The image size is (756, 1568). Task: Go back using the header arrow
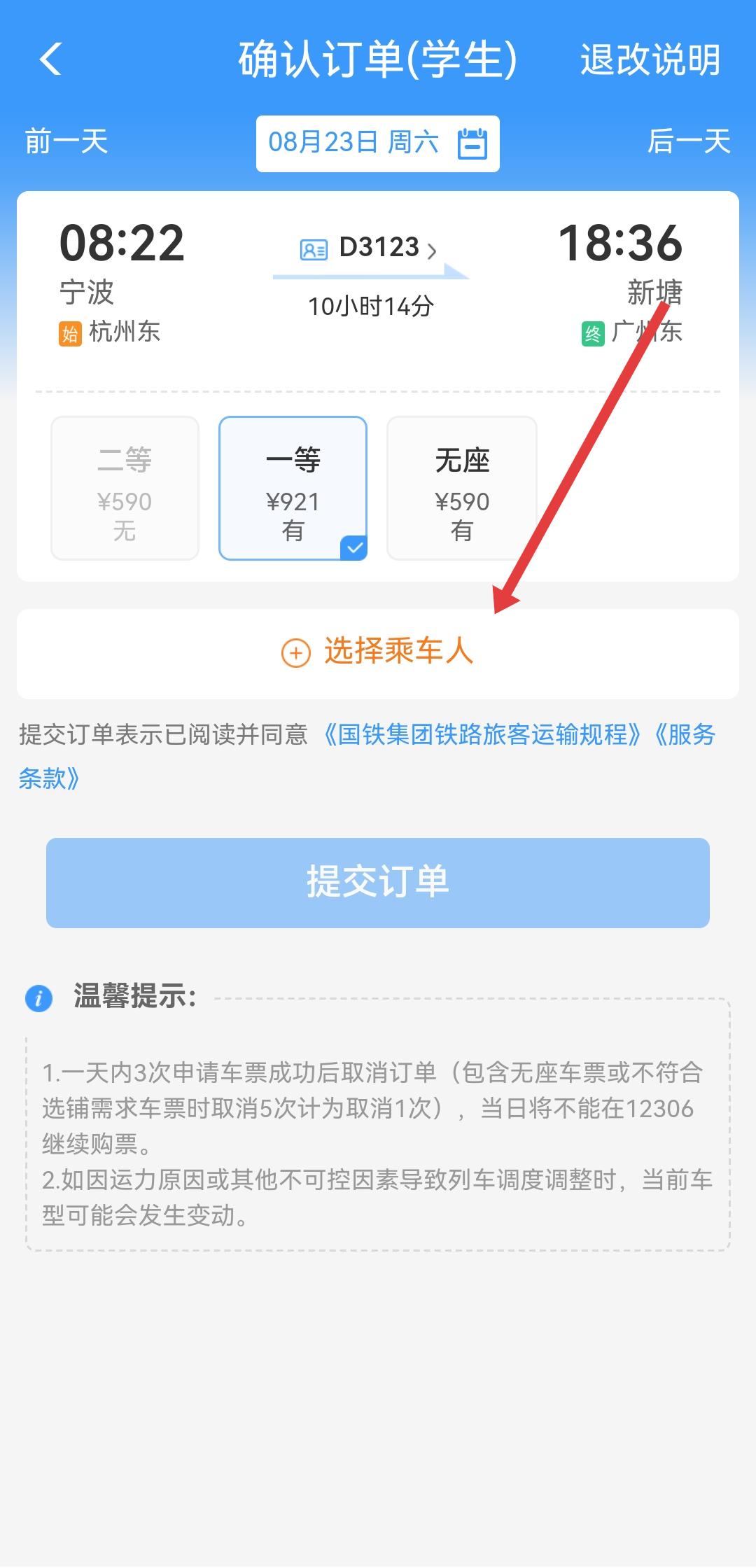[x=50, y=59]
